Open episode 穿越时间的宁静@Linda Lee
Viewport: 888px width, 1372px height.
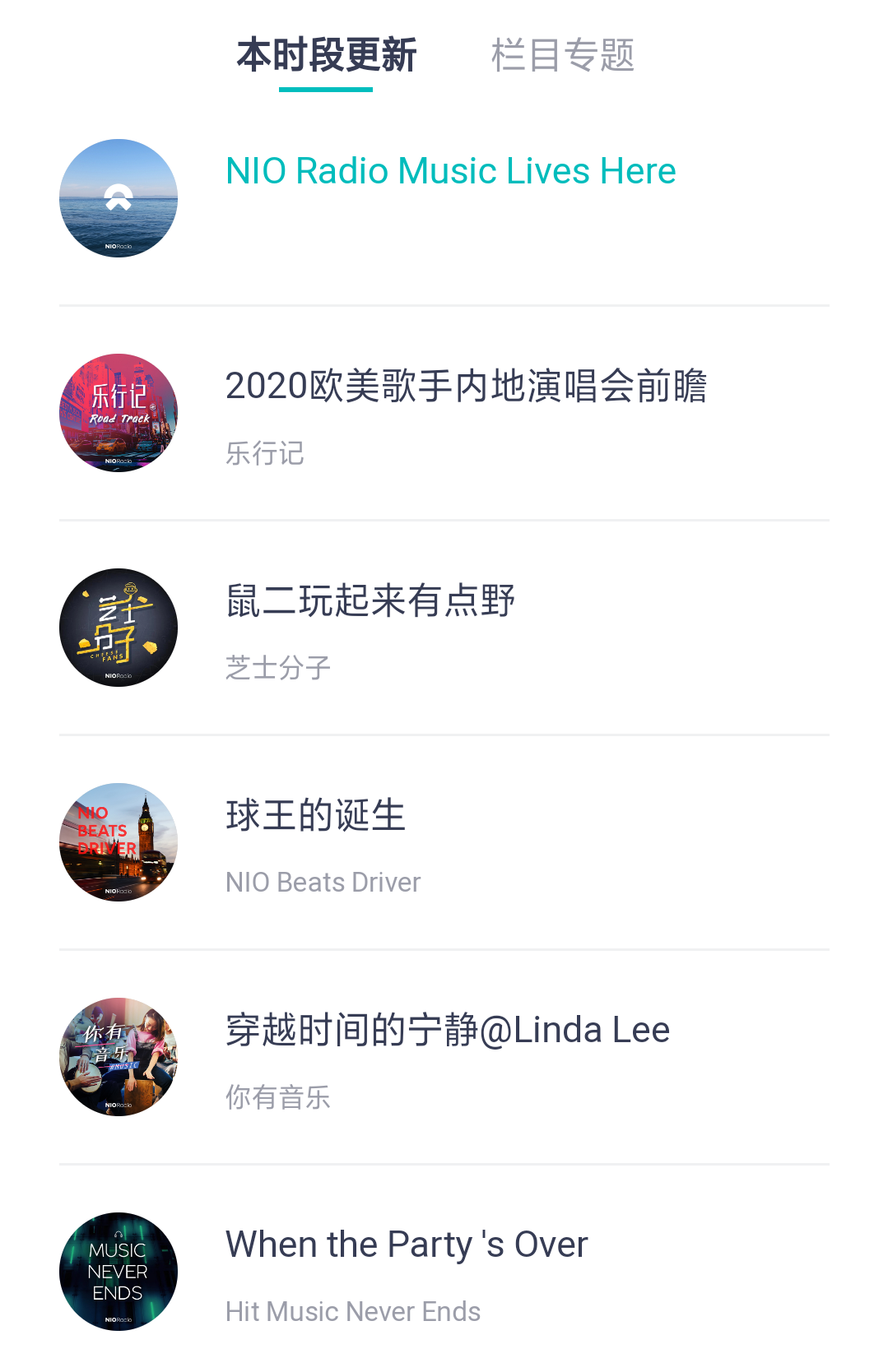click(x=447, y=1029)
